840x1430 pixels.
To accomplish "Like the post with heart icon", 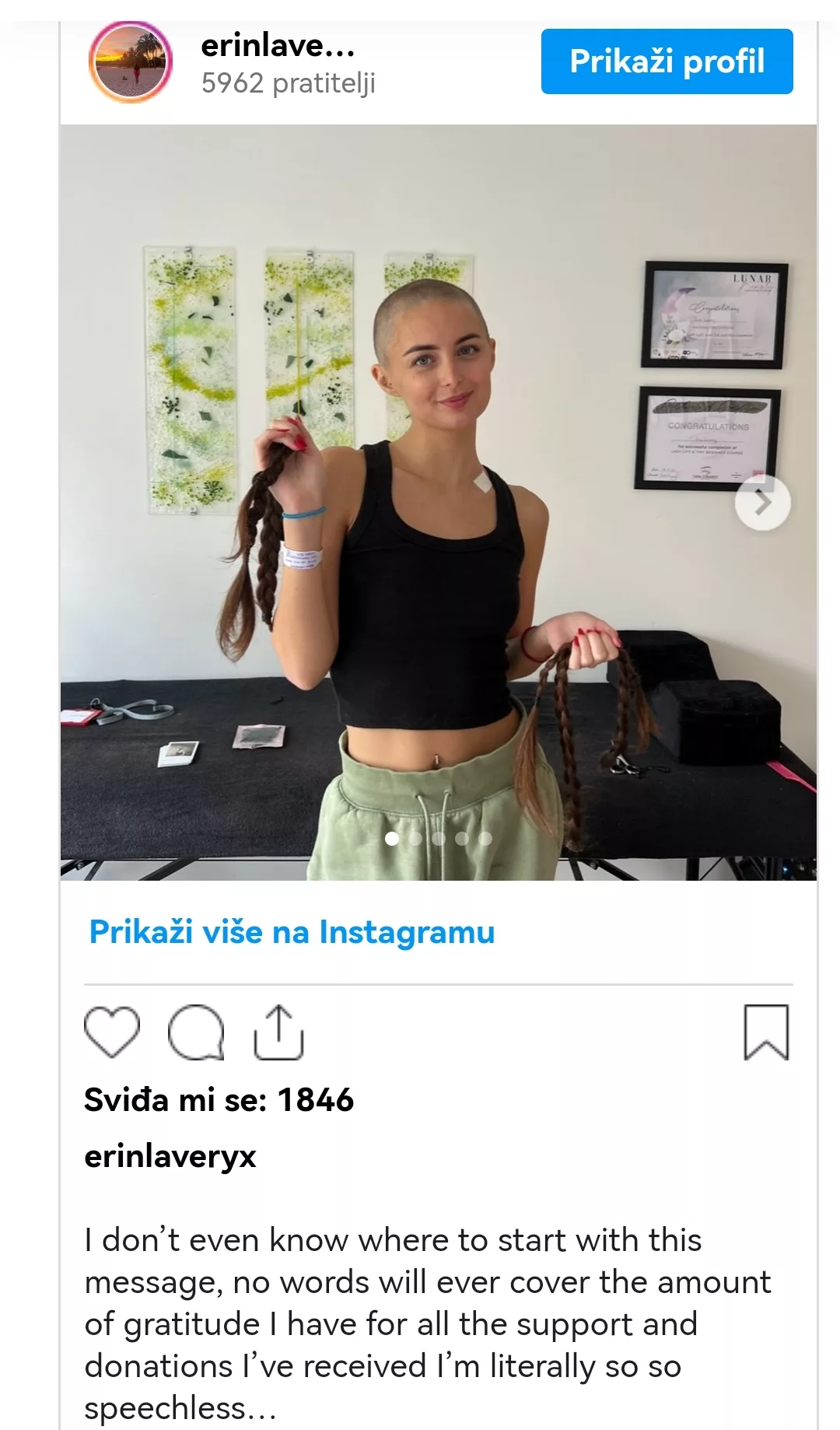I will point(112,1032).
